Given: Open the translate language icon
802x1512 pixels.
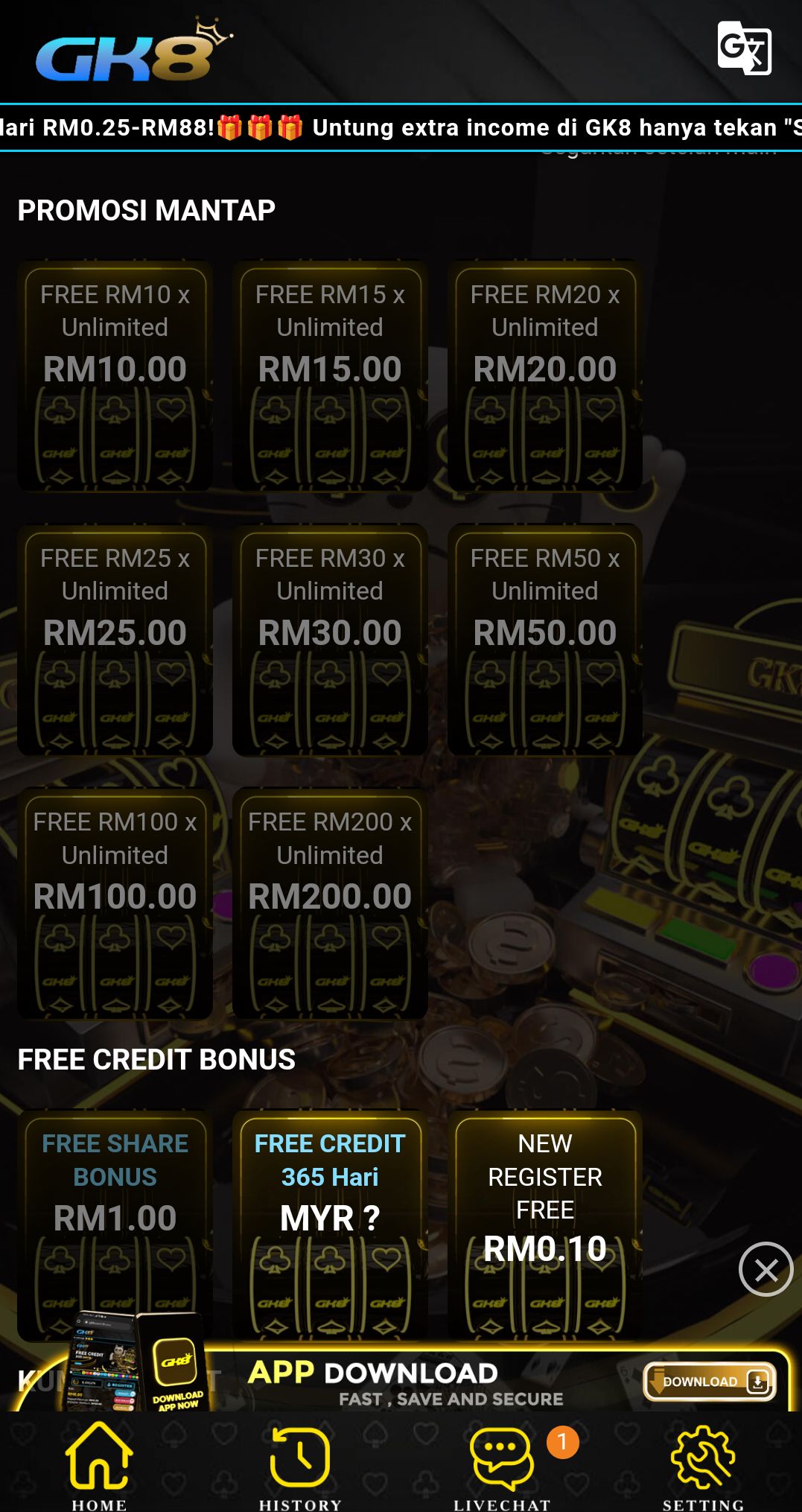Looking at the screenshot, I should 744,48.
